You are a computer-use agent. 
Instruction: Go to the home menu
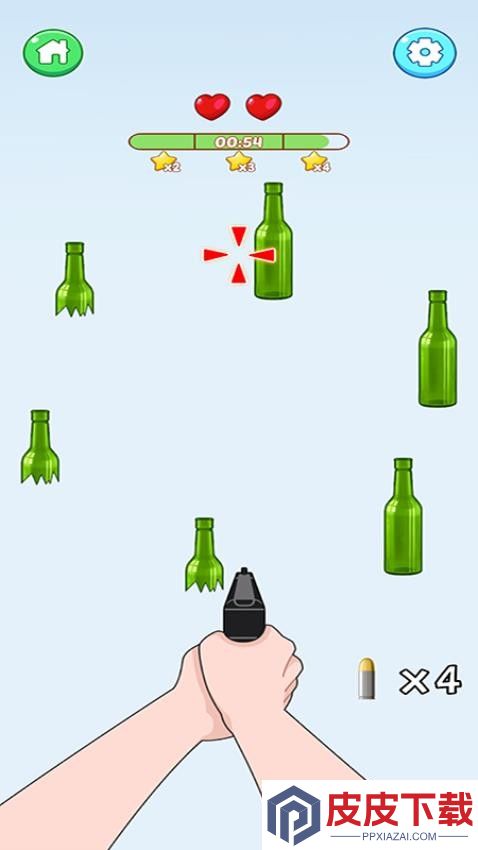tap(53, 53)
